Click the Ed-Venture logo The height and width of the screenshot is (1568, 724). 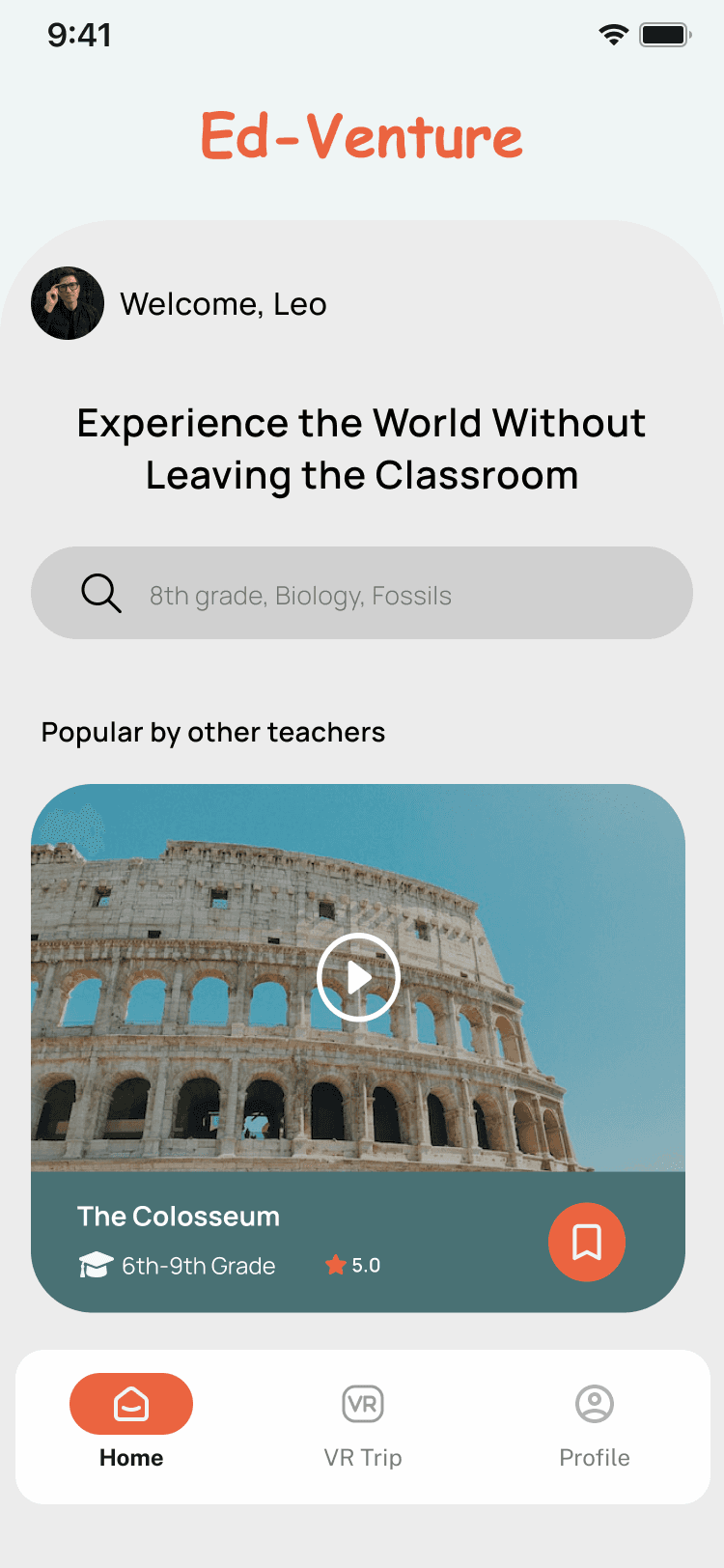click(361, 135)
